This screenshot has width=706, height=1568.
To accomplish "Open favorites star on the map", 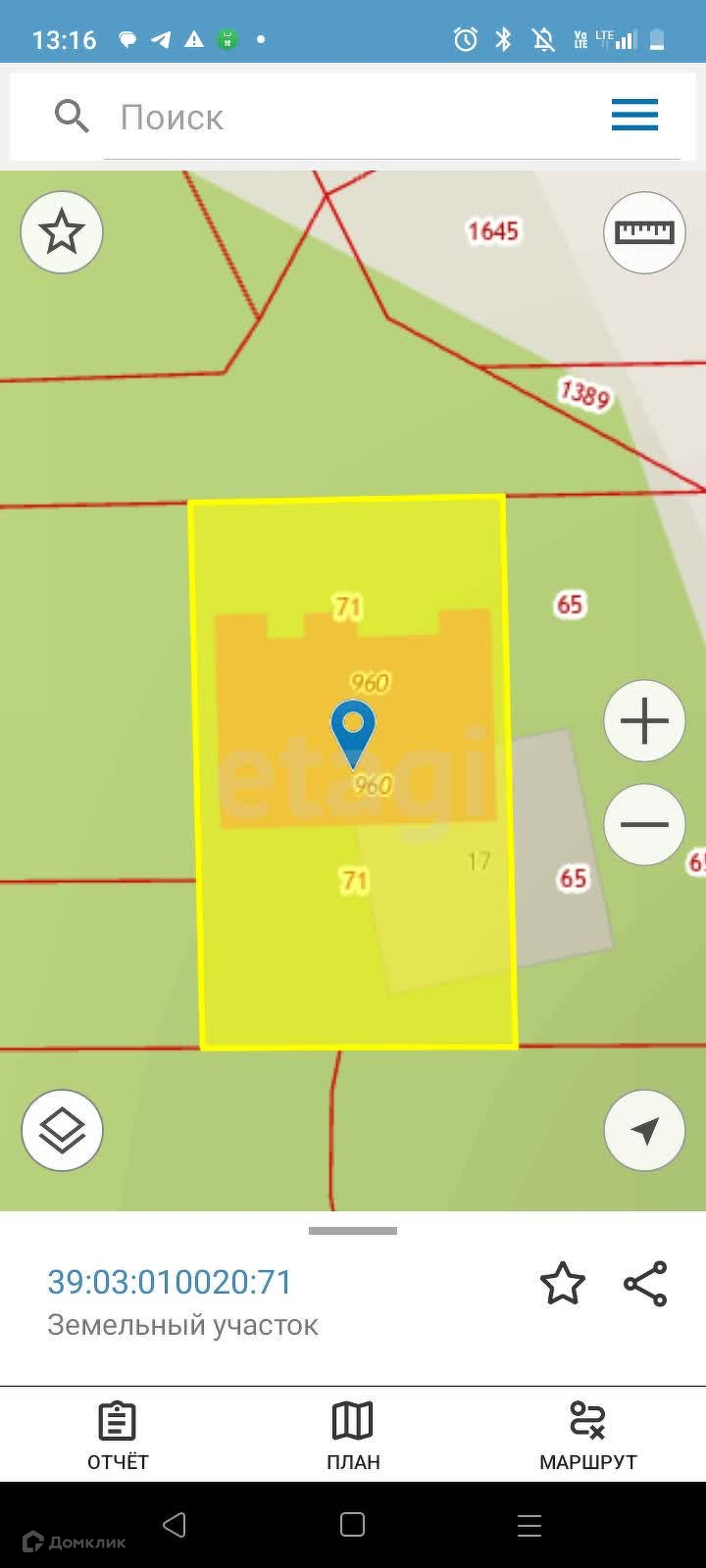I will [x=62, y=232].
